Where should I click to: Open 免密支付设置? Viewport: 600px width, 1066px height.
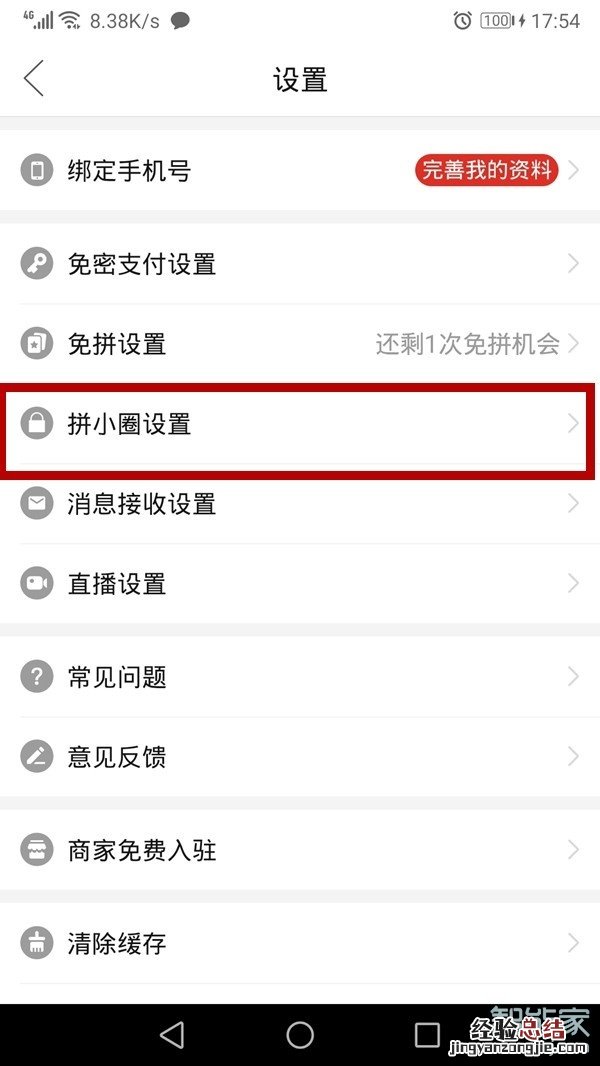pos(300,264)
